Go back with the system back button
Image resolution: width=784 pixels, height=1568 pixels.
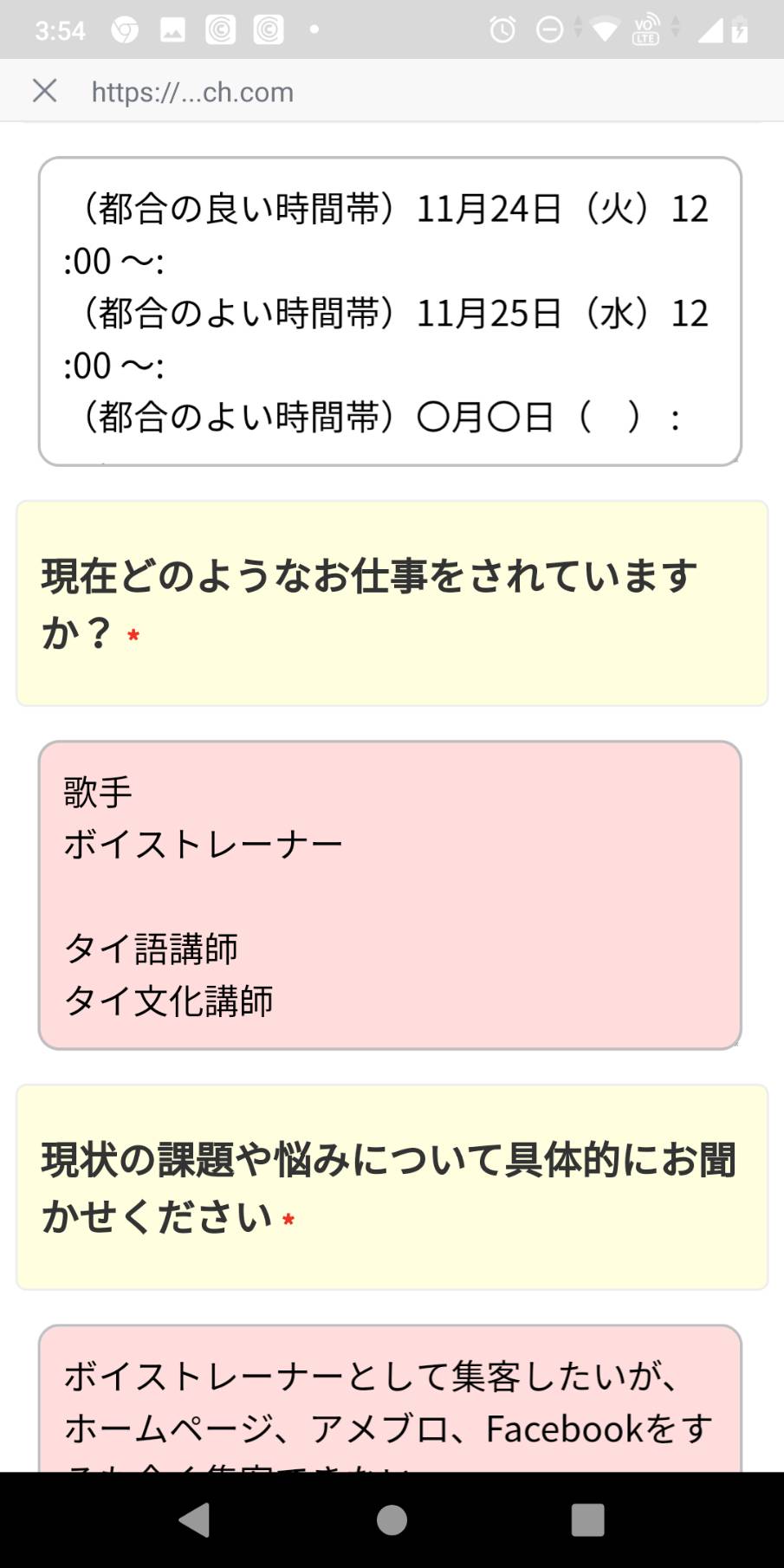point(195,1519)
